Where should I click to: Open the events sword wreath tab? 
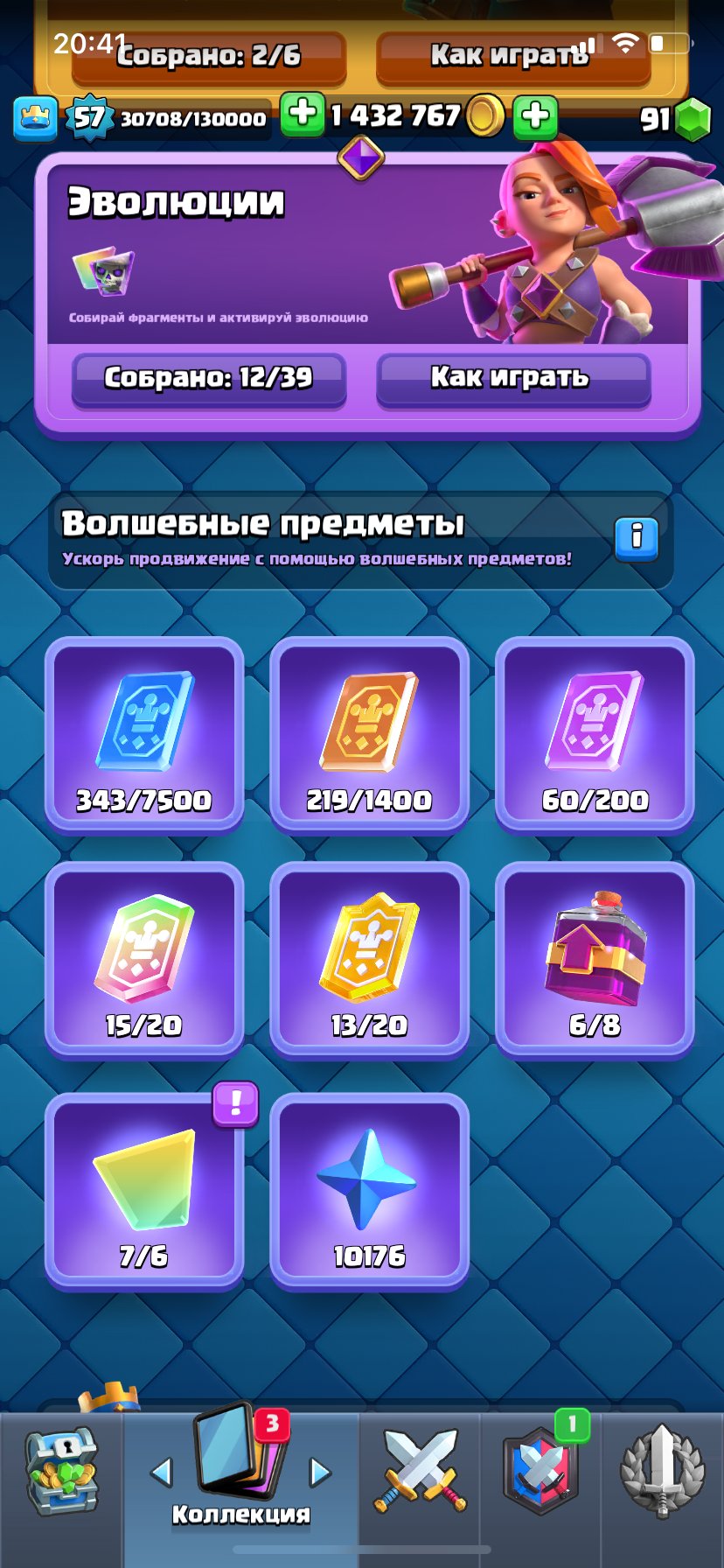[x=662, y=1472]
